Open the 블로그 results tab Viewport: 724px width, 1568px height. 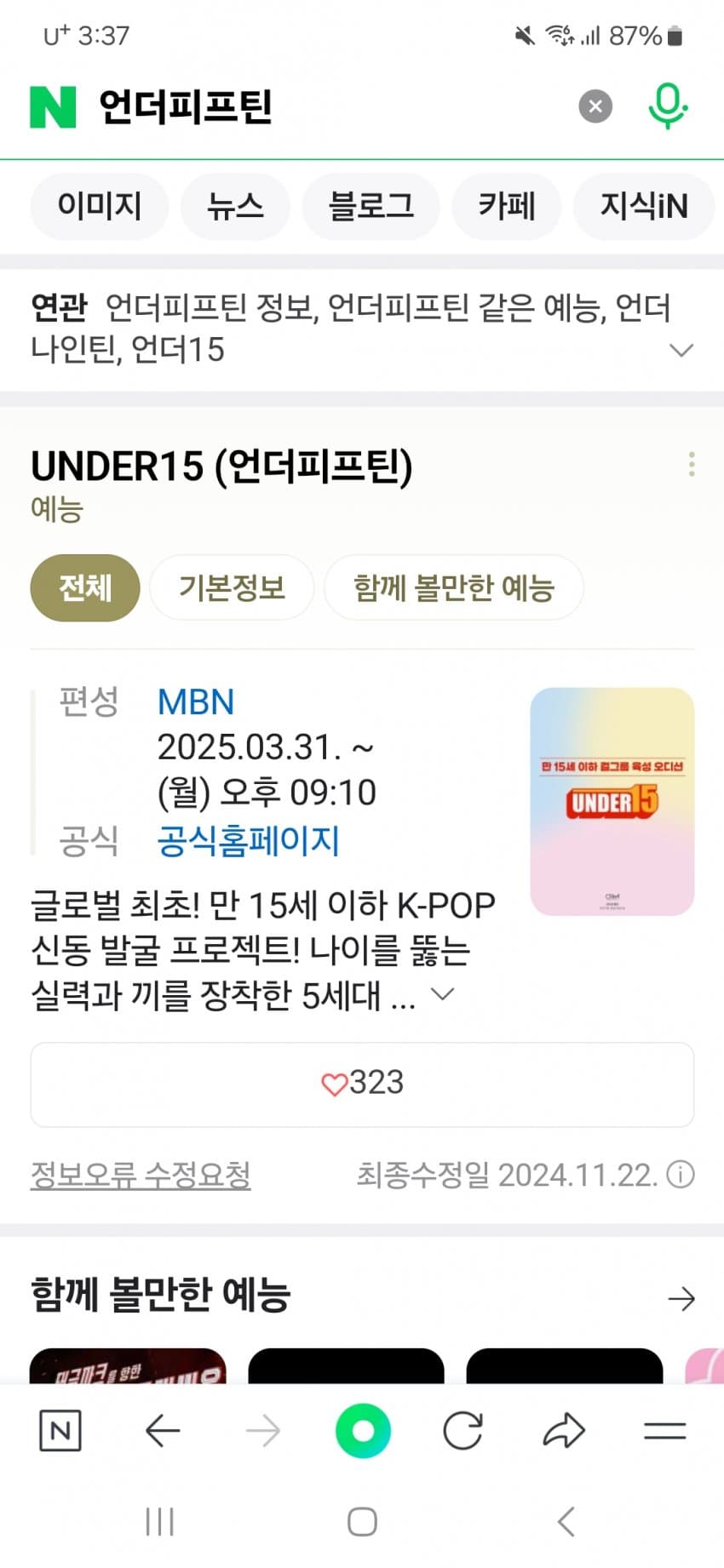[371, 206]
